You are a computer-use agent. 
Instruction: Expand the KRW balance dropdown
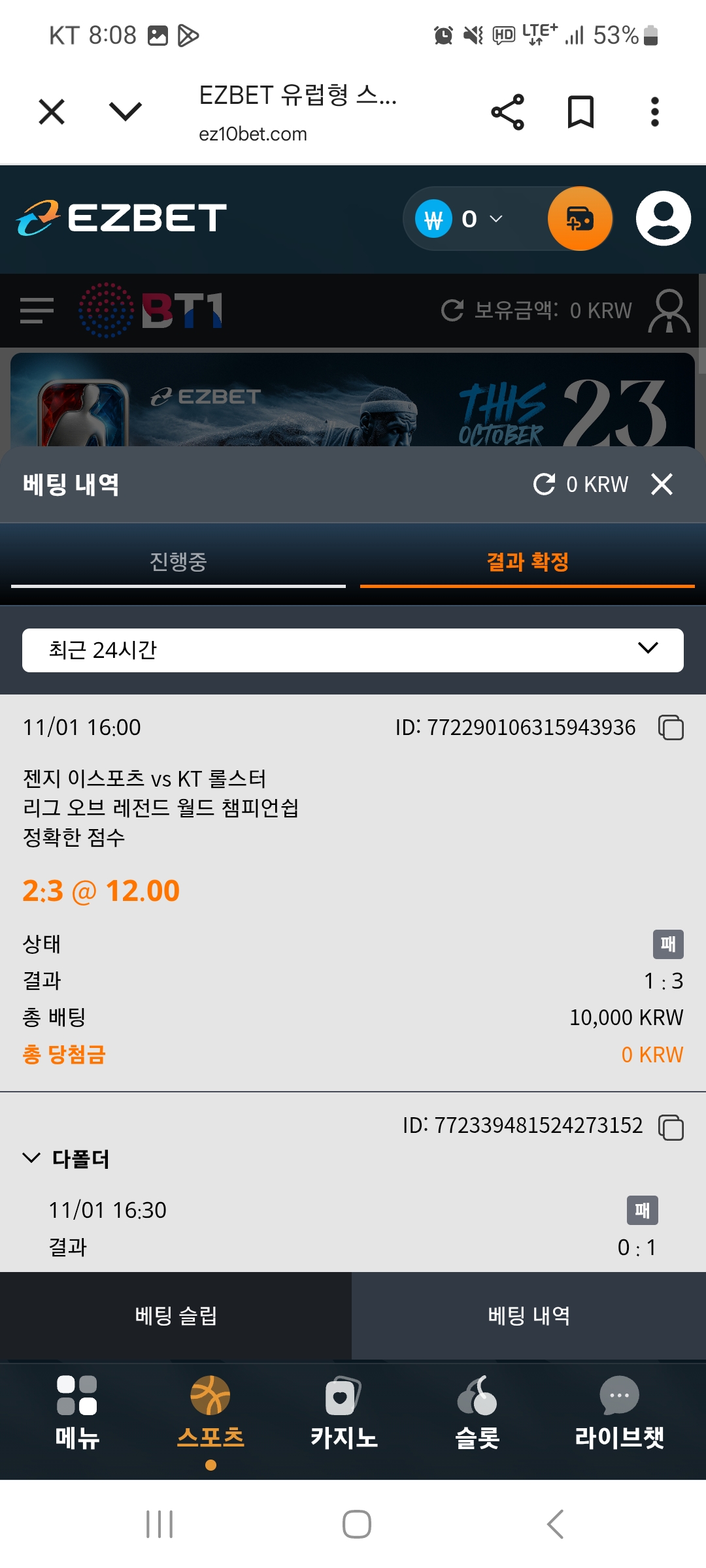pyautogui.click(x=496, y=219)
